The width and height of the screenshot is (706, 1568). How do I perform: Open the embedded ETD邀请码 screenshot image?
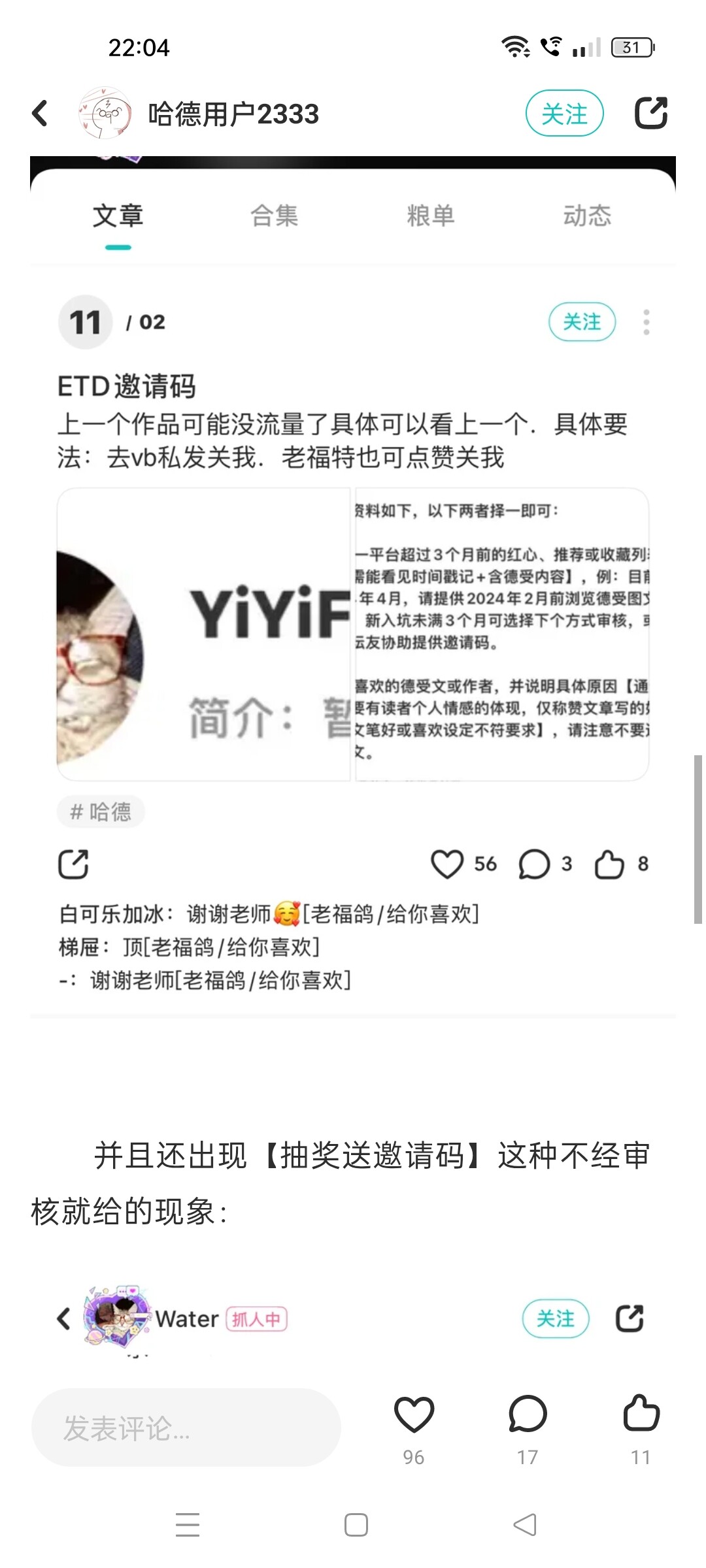[353, 587]
